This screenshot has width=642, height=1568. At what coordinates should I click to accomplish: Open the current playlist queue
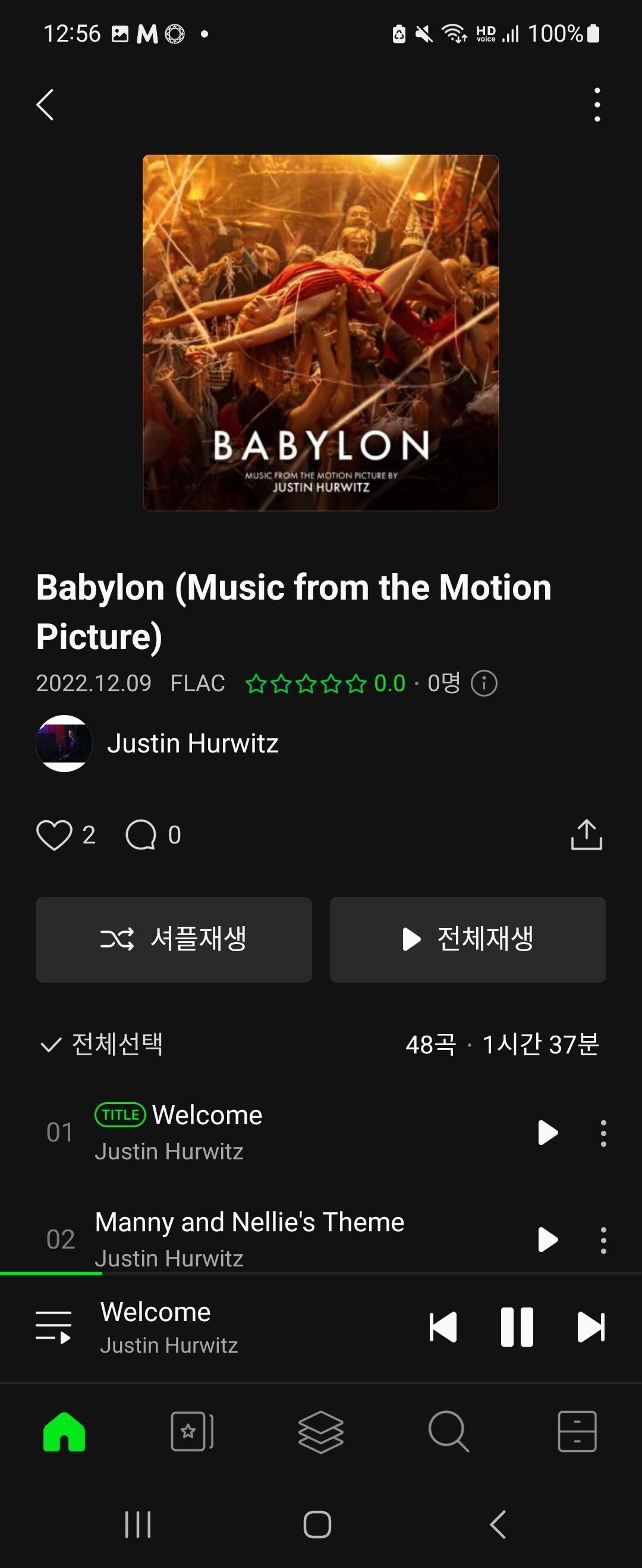[53, 1327]
